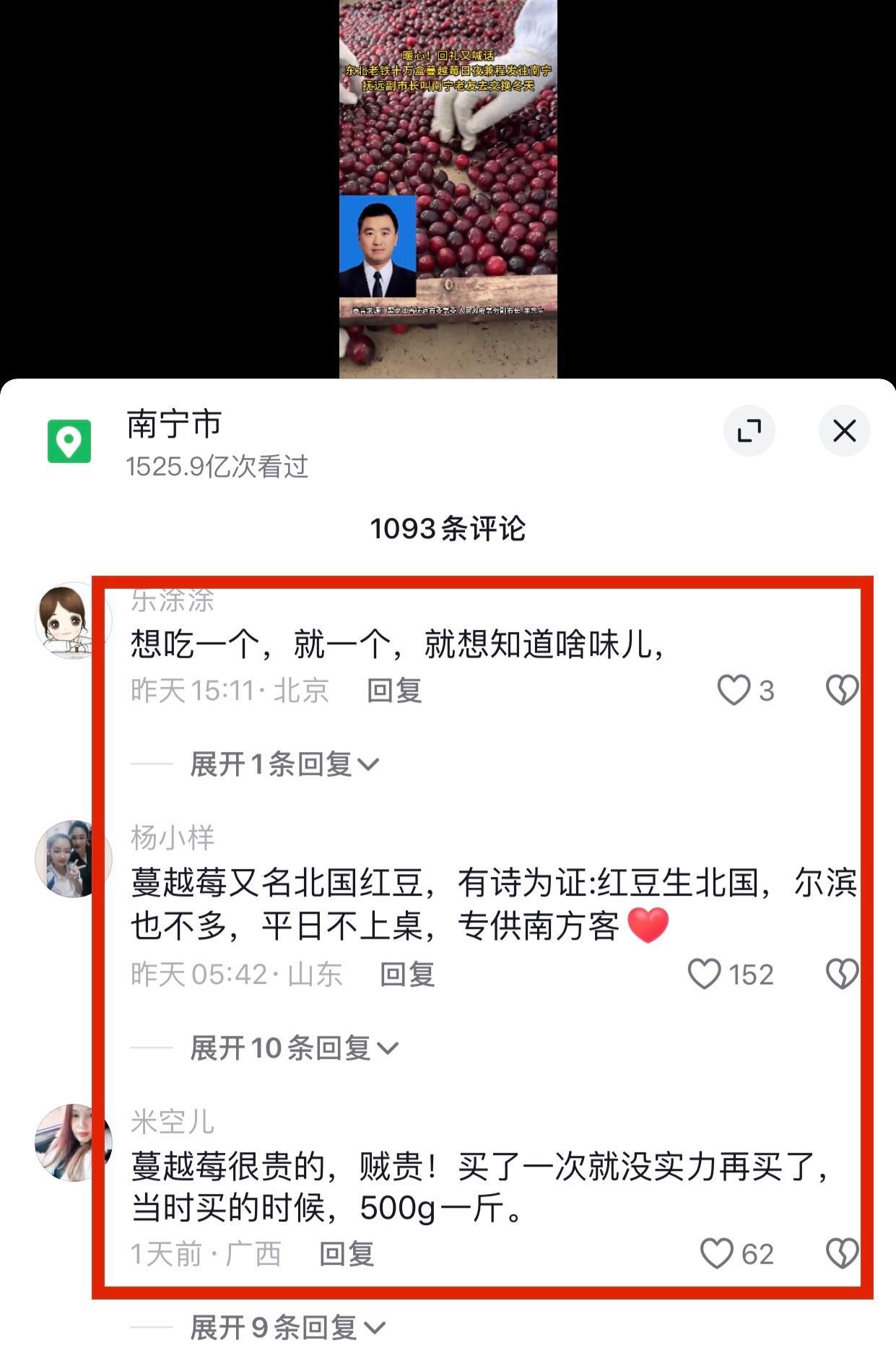Dislike 米空儿's comment
896x1366 pixels.
841,1253
